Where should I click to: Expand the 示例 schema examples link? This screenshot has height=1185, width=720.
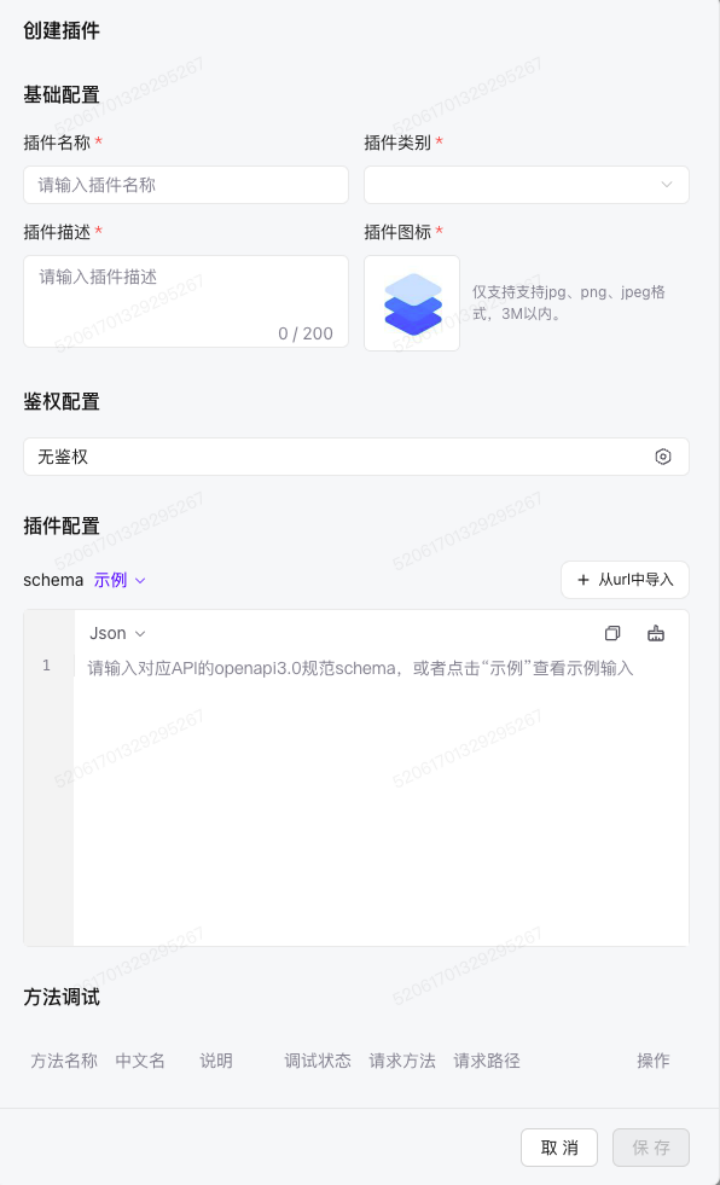[120, 580]
